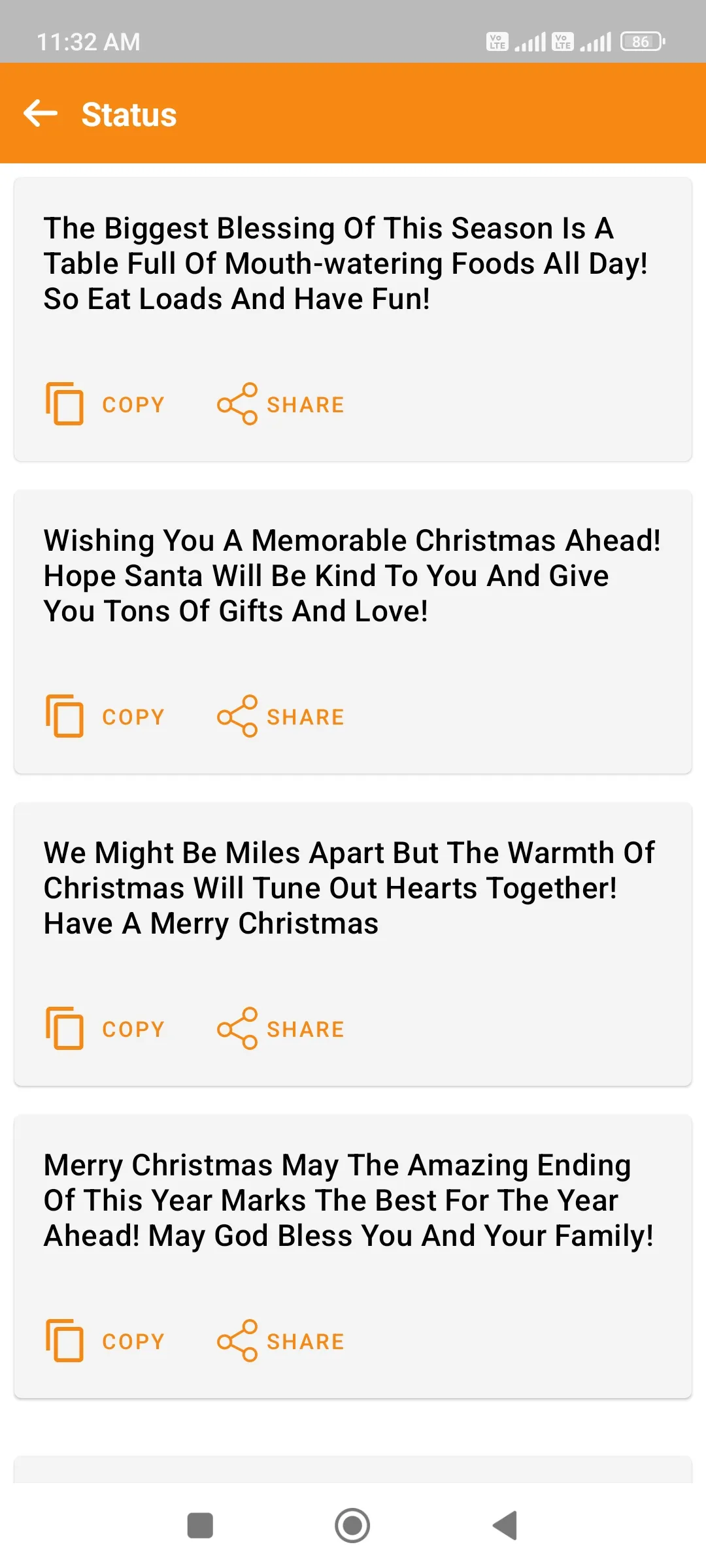The image size is (706, 1568).
Task: Copy the 'We Might Be Miles Apart' status
Action: [105, 1029]
